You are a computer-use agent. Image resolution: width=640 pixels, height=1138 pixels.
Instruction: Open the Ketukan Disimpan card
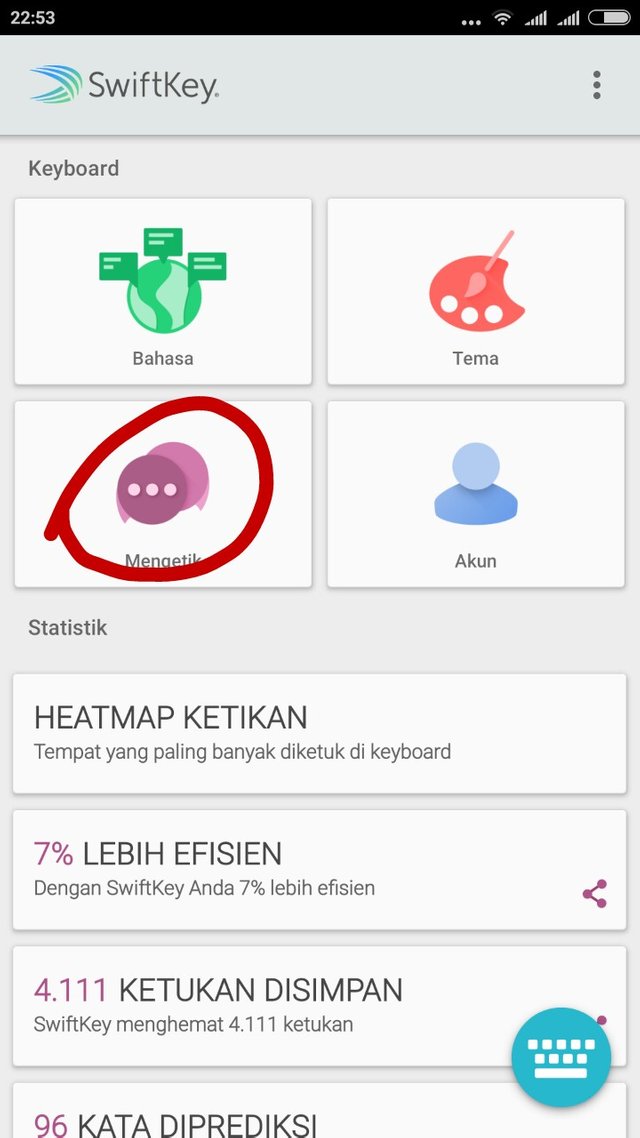coord(319,1006)
